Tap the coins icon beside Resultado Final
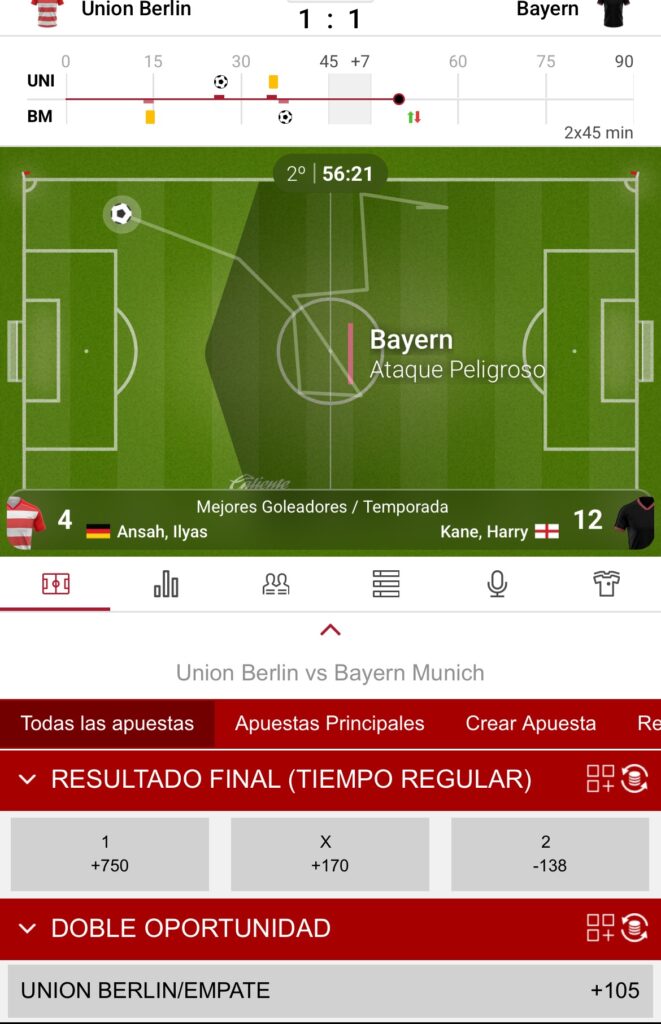 (634, 779)
